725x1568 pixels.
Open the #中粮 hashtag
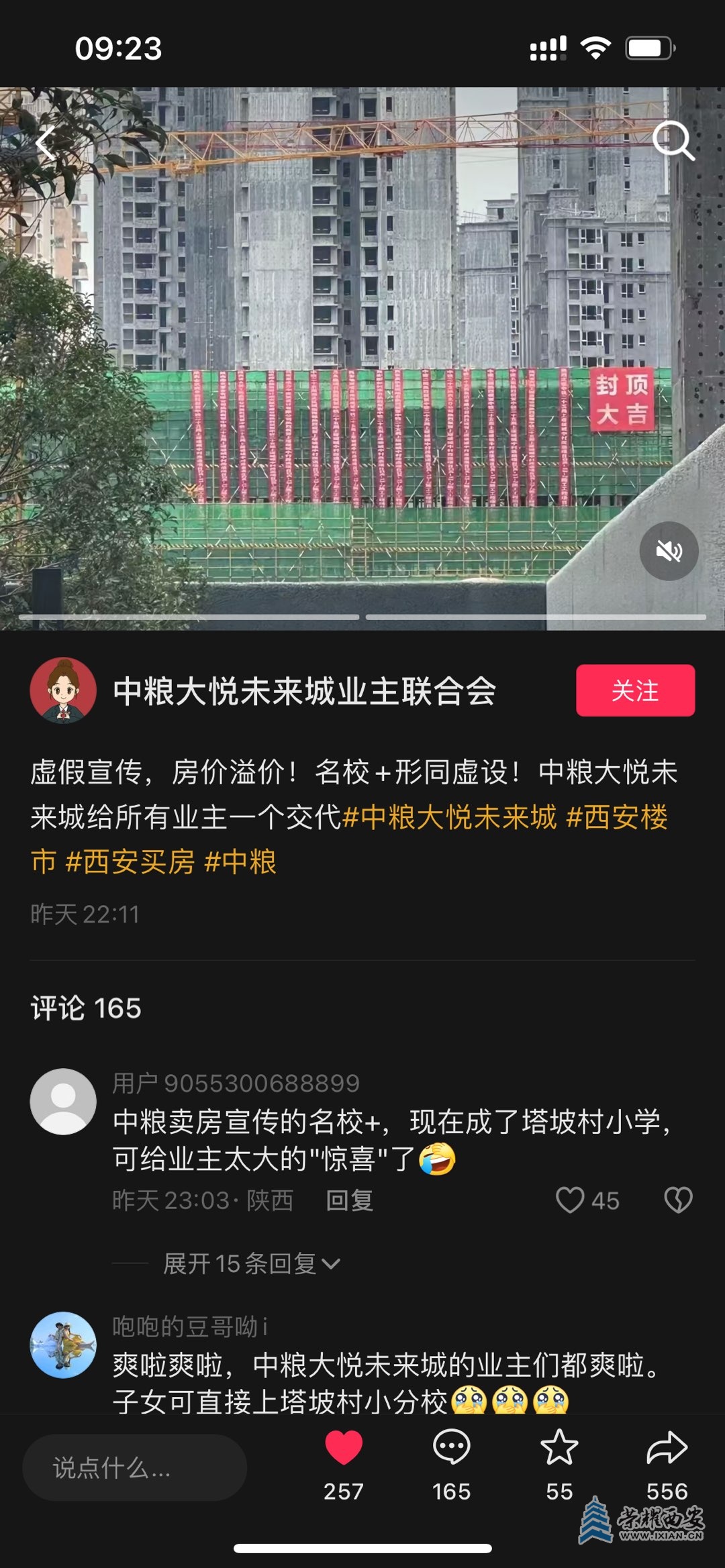[x=240, y=861]
